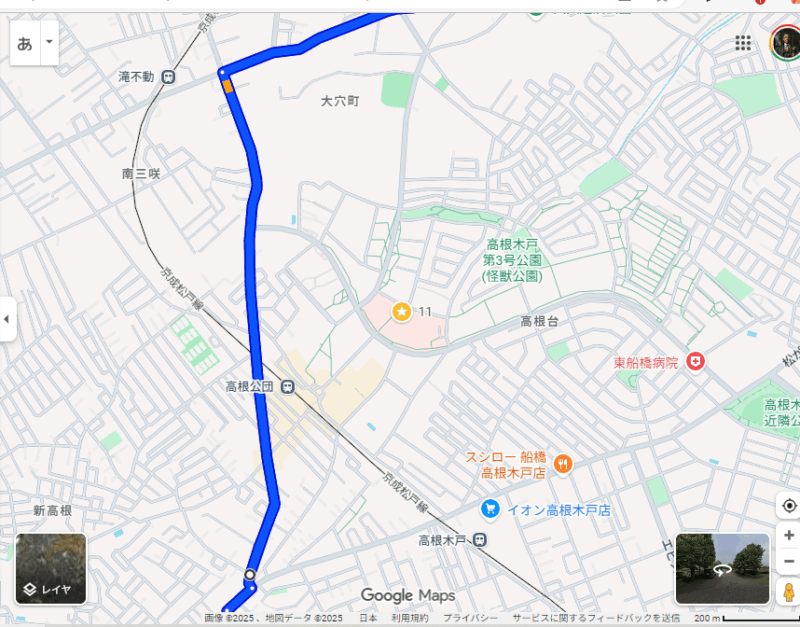Screen dimensions: 800x627
Task: Select 高根公団 station marker
Action: coord(288,386)
